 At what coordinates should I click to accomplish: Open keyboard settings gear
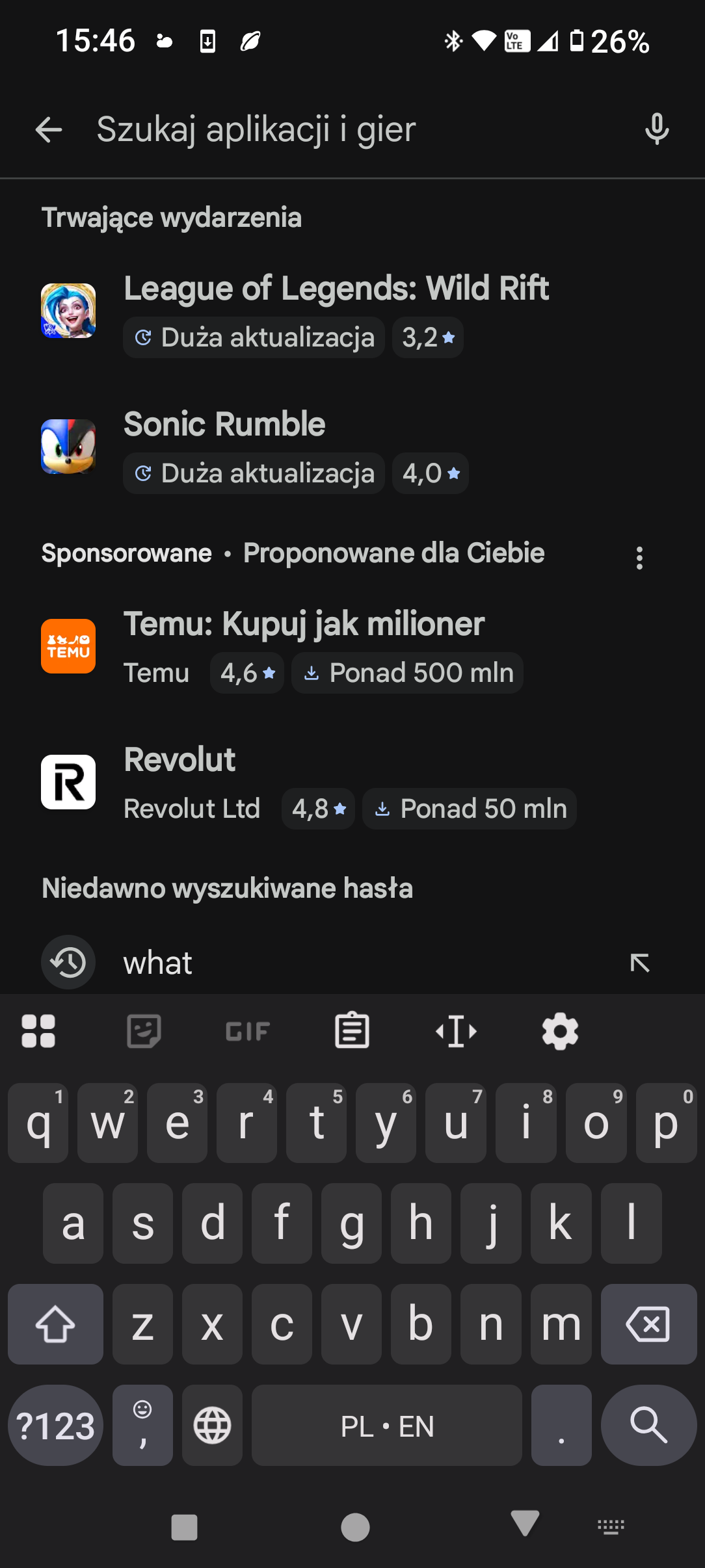pyautogui.click(x=560, y=1031)
